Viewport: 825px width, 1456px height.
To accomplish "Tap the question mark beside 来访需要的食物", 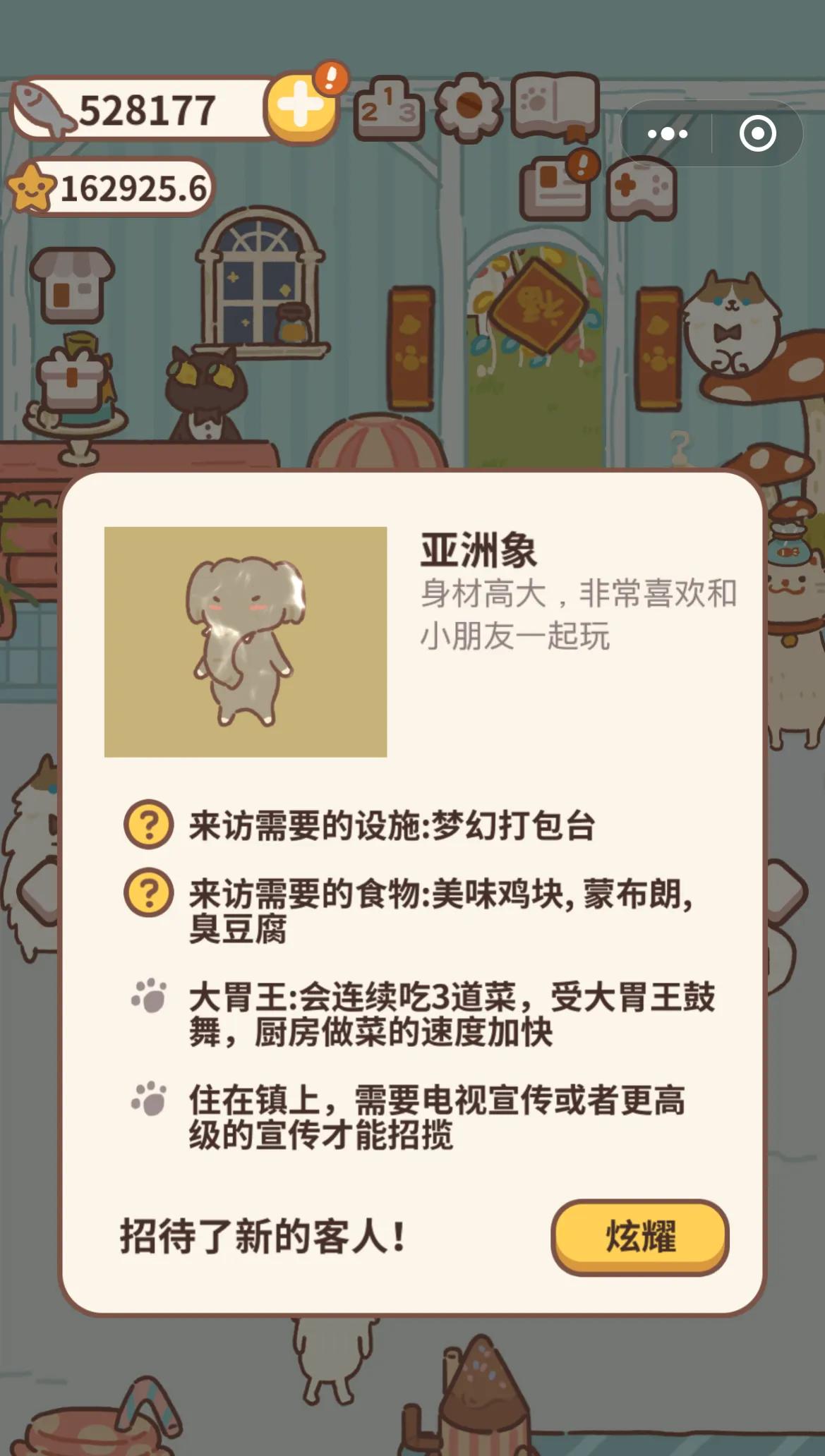I will tap(148, 892).
